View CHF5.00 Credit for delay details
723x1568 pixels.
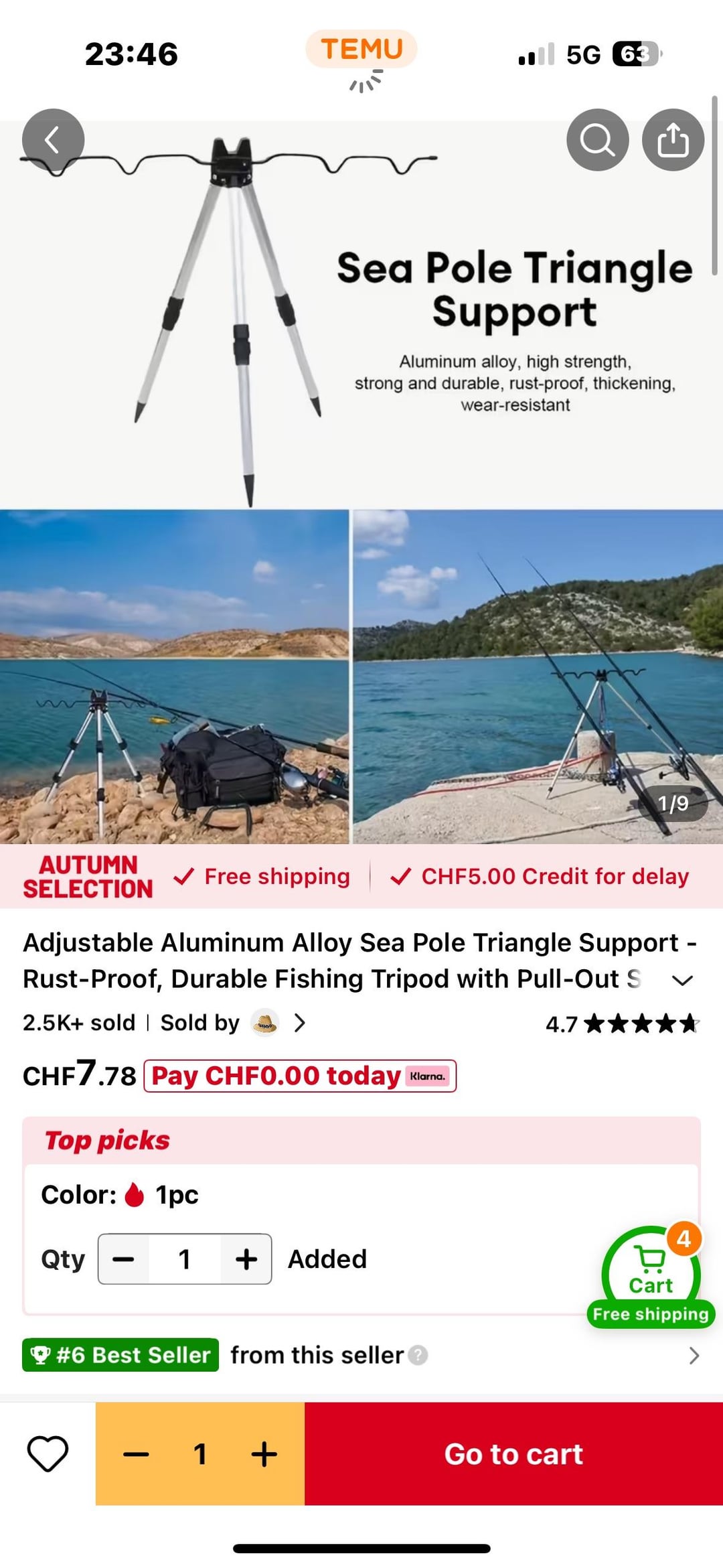(x=540, y=876)
